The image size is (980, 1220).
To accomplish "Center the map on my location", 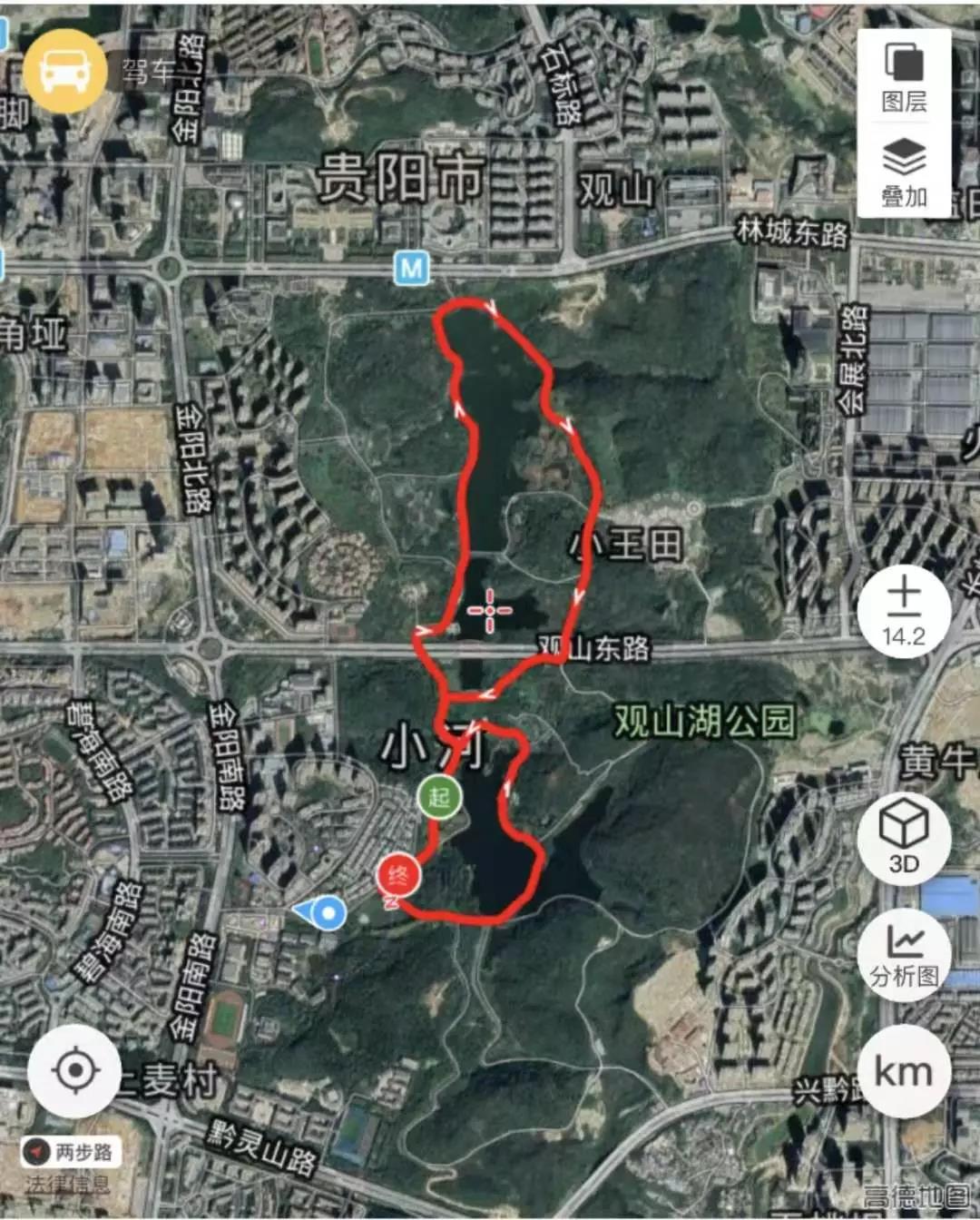I will point(75,1071).
